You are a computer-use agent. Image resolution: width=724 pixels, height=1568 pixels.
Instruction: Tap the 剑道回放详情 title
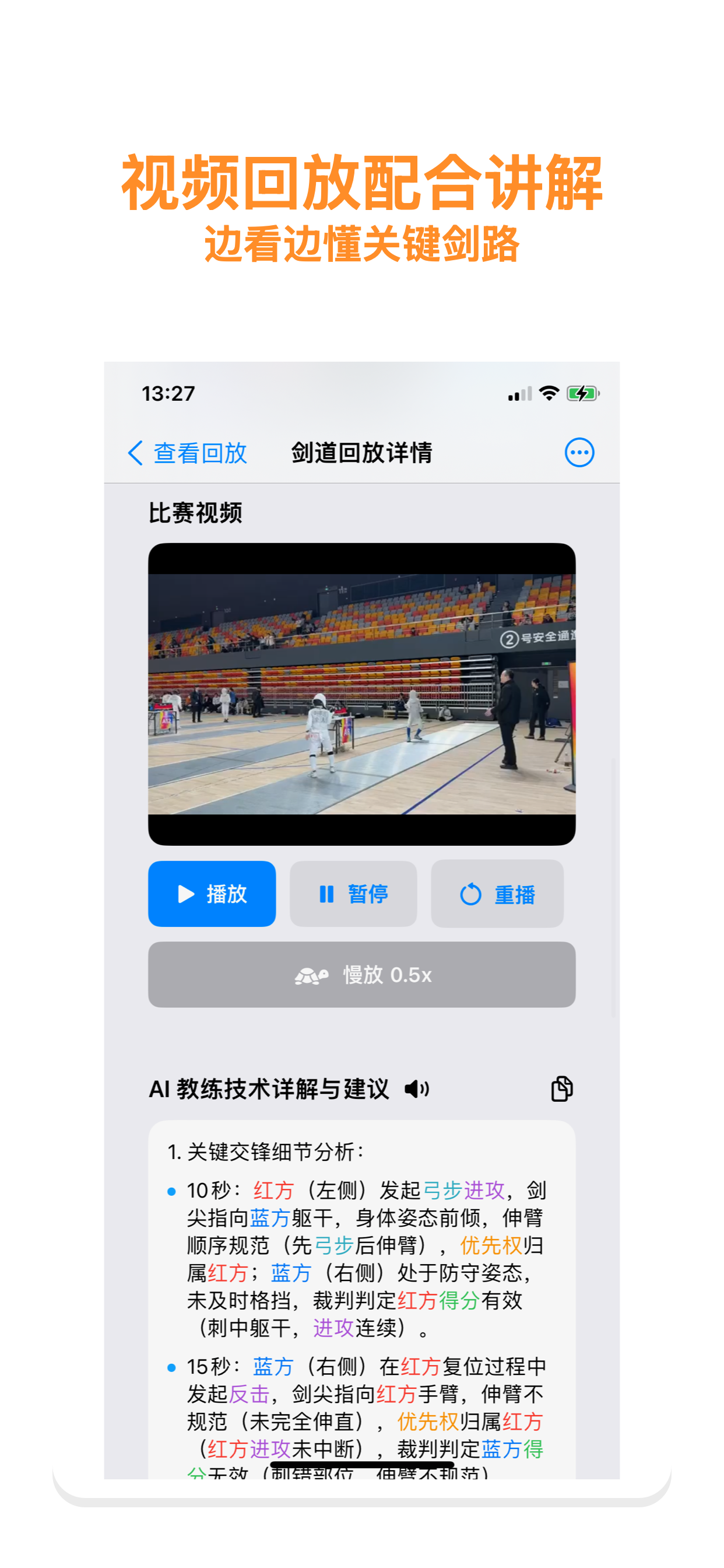click(x=361, y=452)
